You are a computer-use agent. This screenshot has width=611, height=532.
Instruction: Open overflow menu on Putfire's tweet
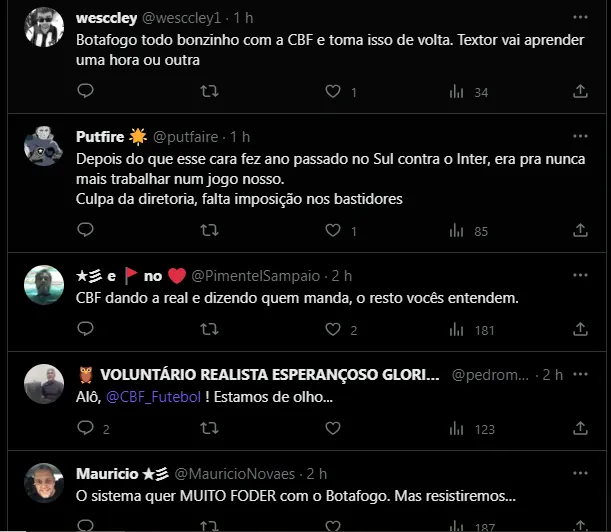coord(580,137)
